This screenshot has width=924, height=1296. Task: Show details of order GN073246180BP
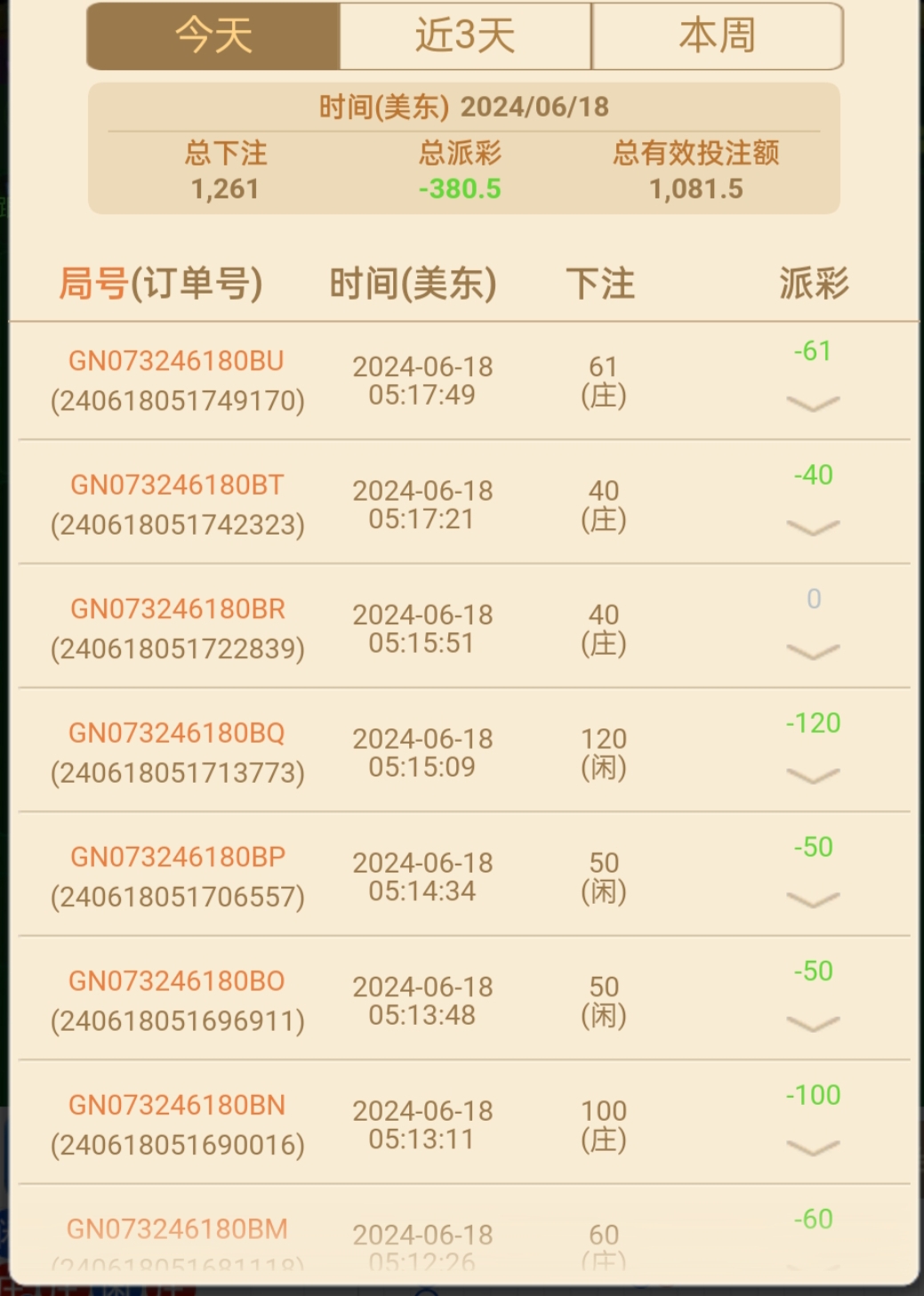tap(813, 899)
